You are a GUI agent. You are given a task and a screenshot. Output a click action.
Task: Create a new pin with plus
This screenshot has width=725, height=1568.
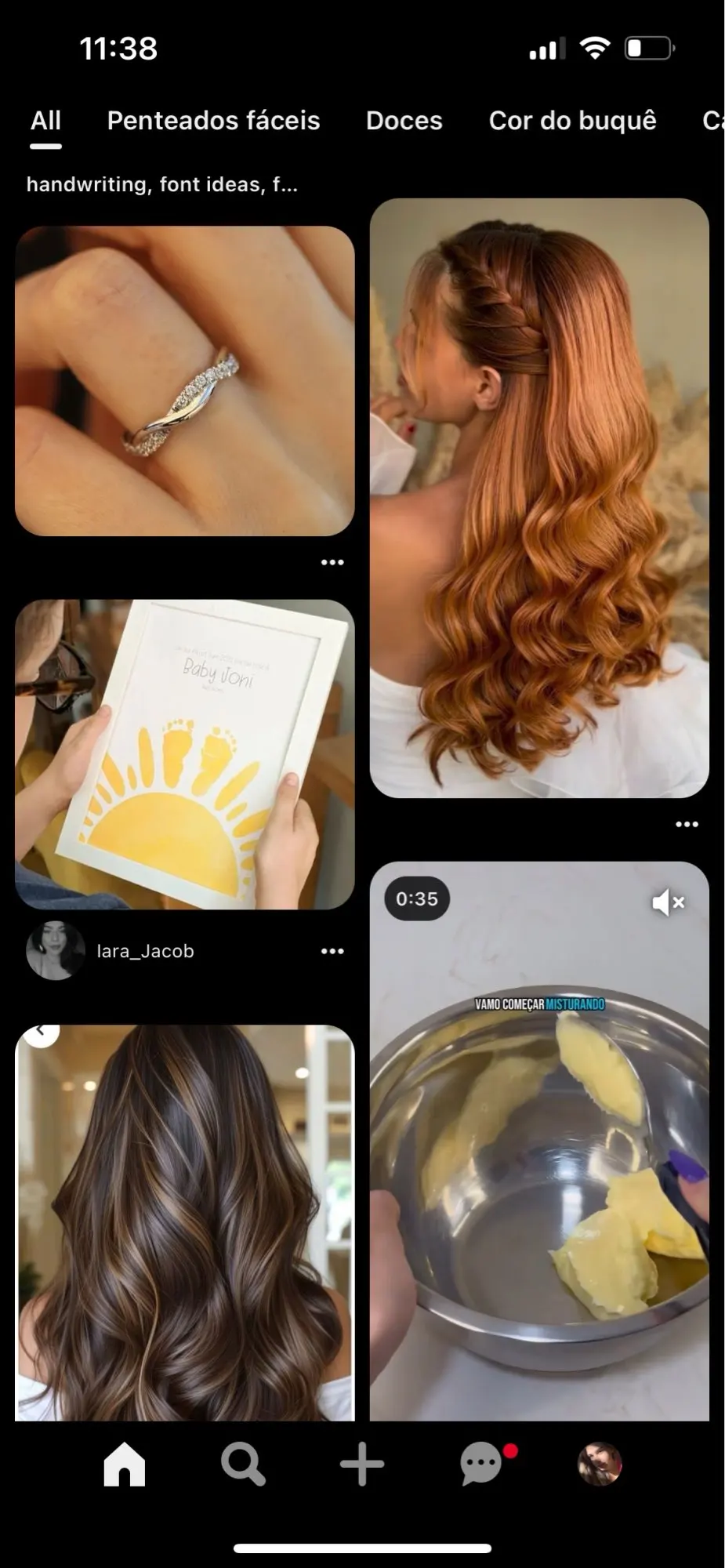coord(362,1464)
